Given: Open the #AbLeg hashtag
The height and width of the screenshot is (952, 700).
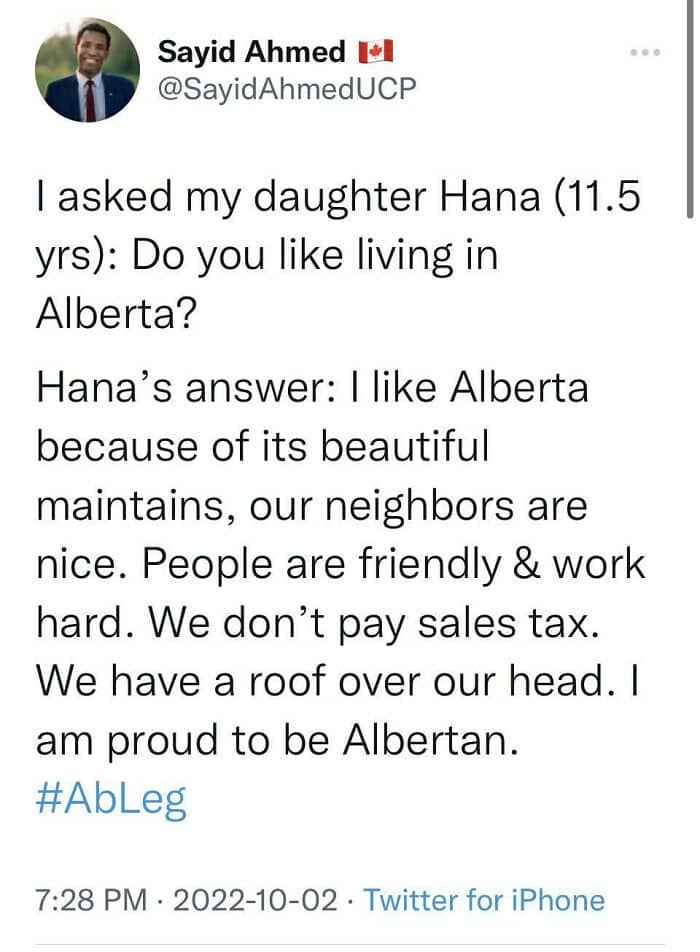Looking at the screenshot, I should pos(111,800).
